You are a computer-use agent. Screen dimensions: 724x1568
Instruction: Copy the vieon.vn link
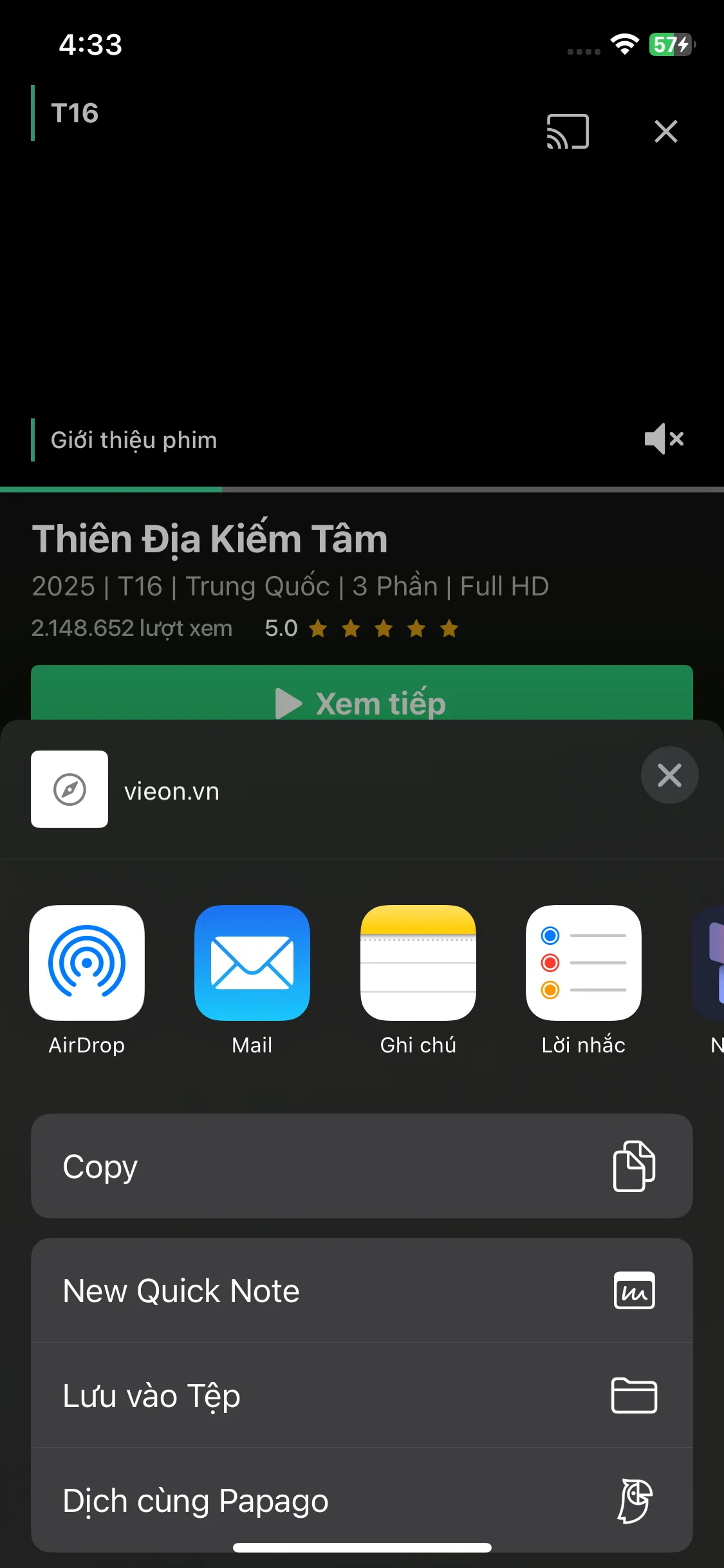[x=362, y=1166]
